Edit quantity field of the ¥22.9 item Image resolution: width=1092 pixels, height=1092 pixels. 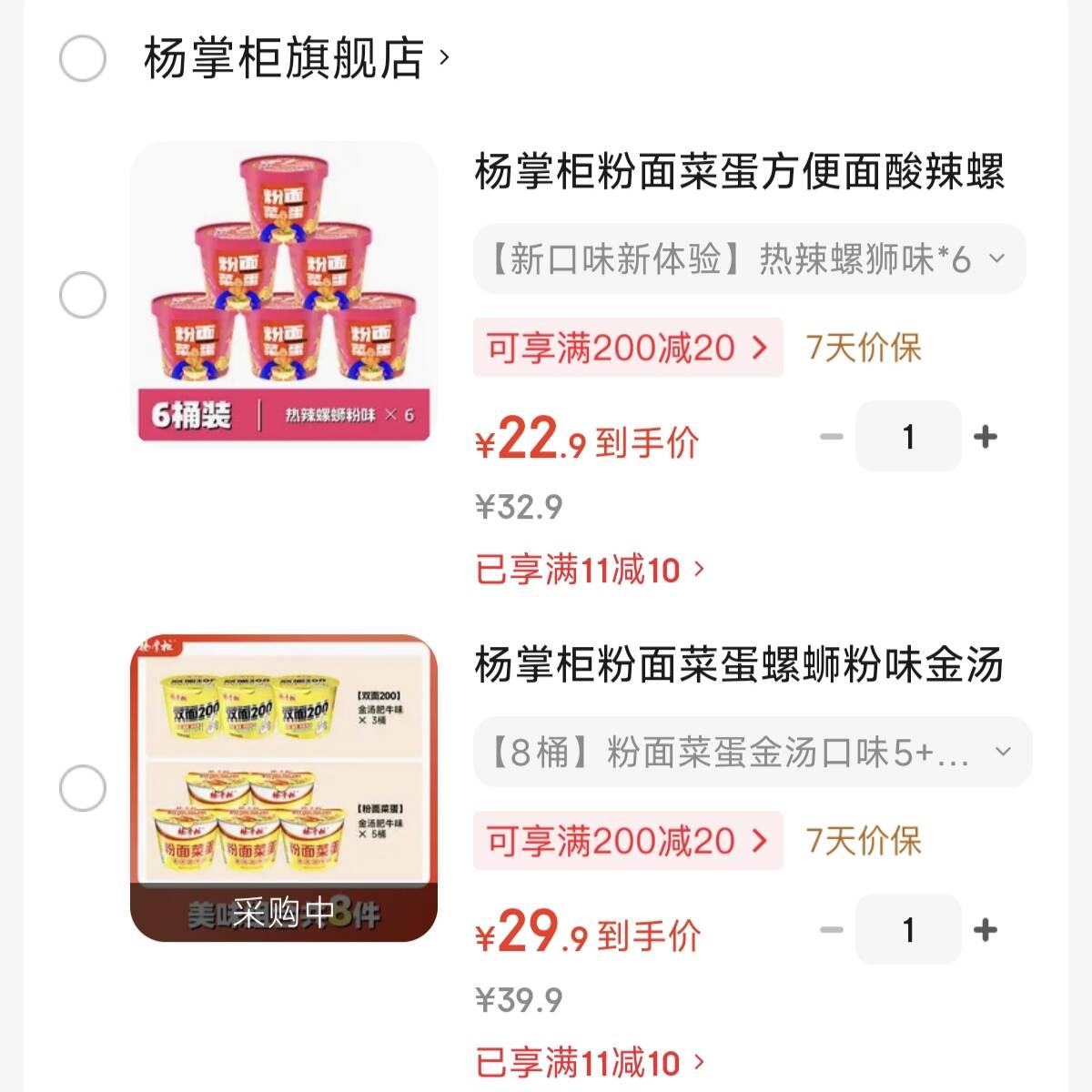[x=907, y=437]
